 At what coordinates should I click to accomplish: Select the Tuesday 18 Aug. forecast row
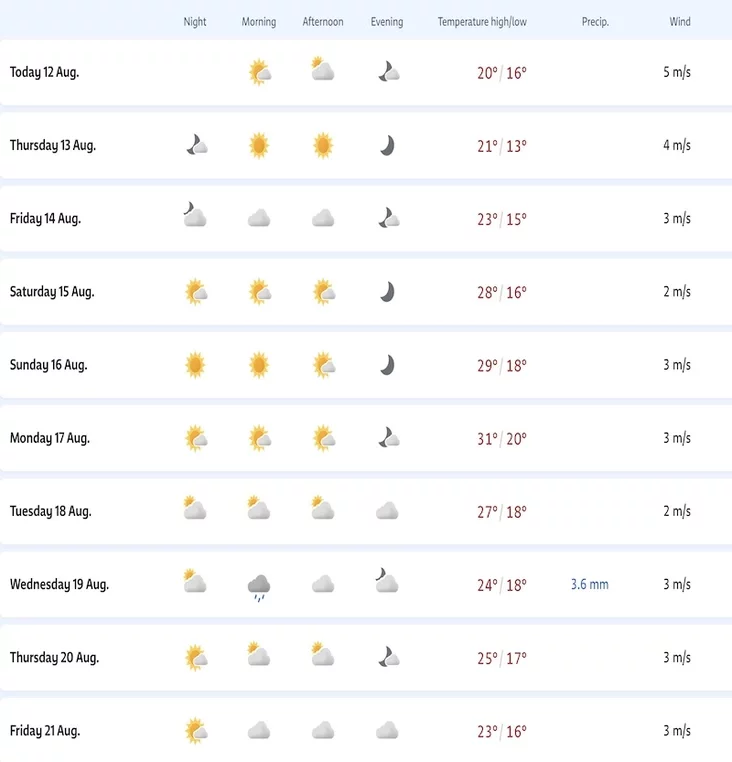point(366,511)
